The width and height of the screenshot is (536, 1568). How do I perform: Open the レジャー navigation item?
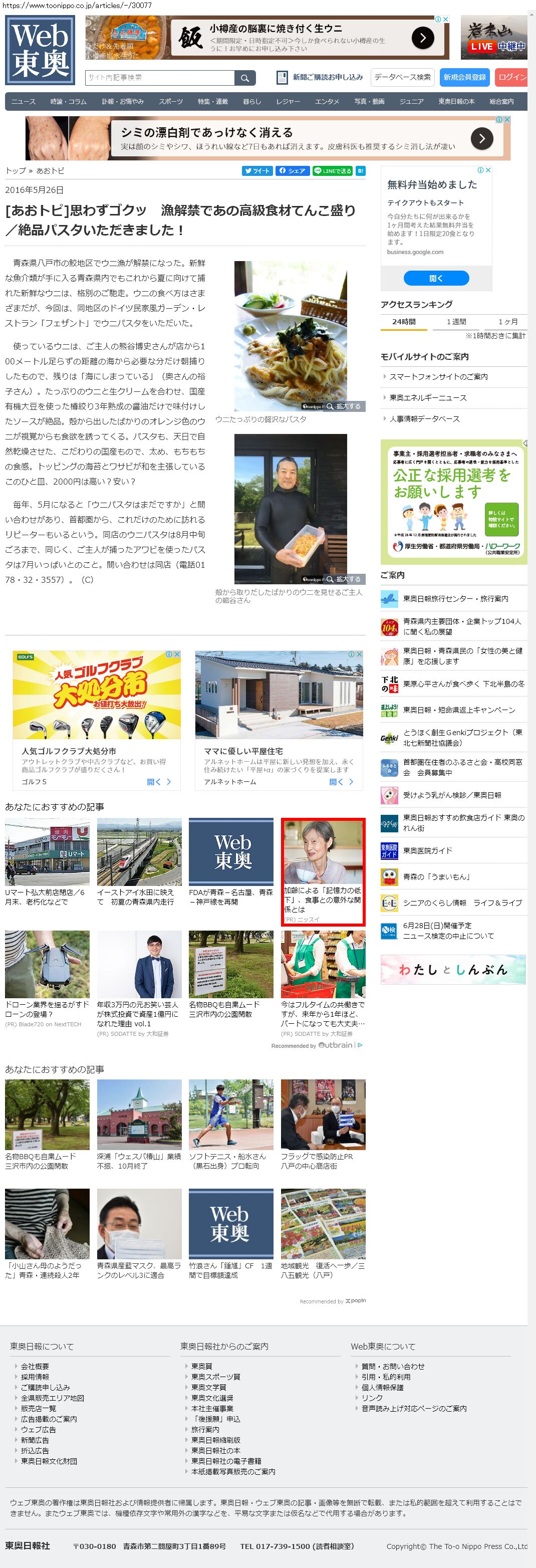(288, 102)
